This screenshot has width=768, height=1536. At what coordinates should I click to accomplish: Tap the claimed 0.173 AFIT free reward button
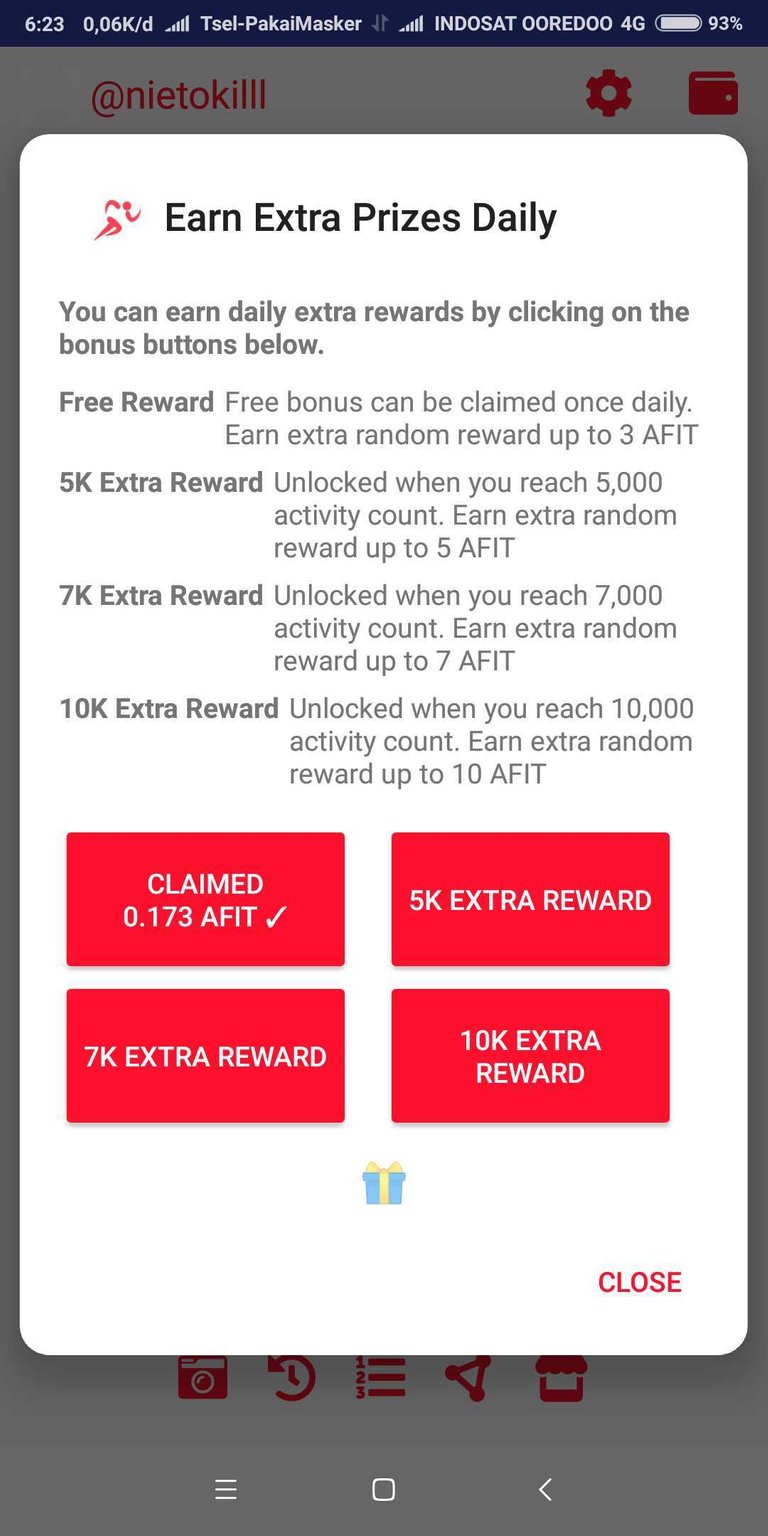click(205, 899)
